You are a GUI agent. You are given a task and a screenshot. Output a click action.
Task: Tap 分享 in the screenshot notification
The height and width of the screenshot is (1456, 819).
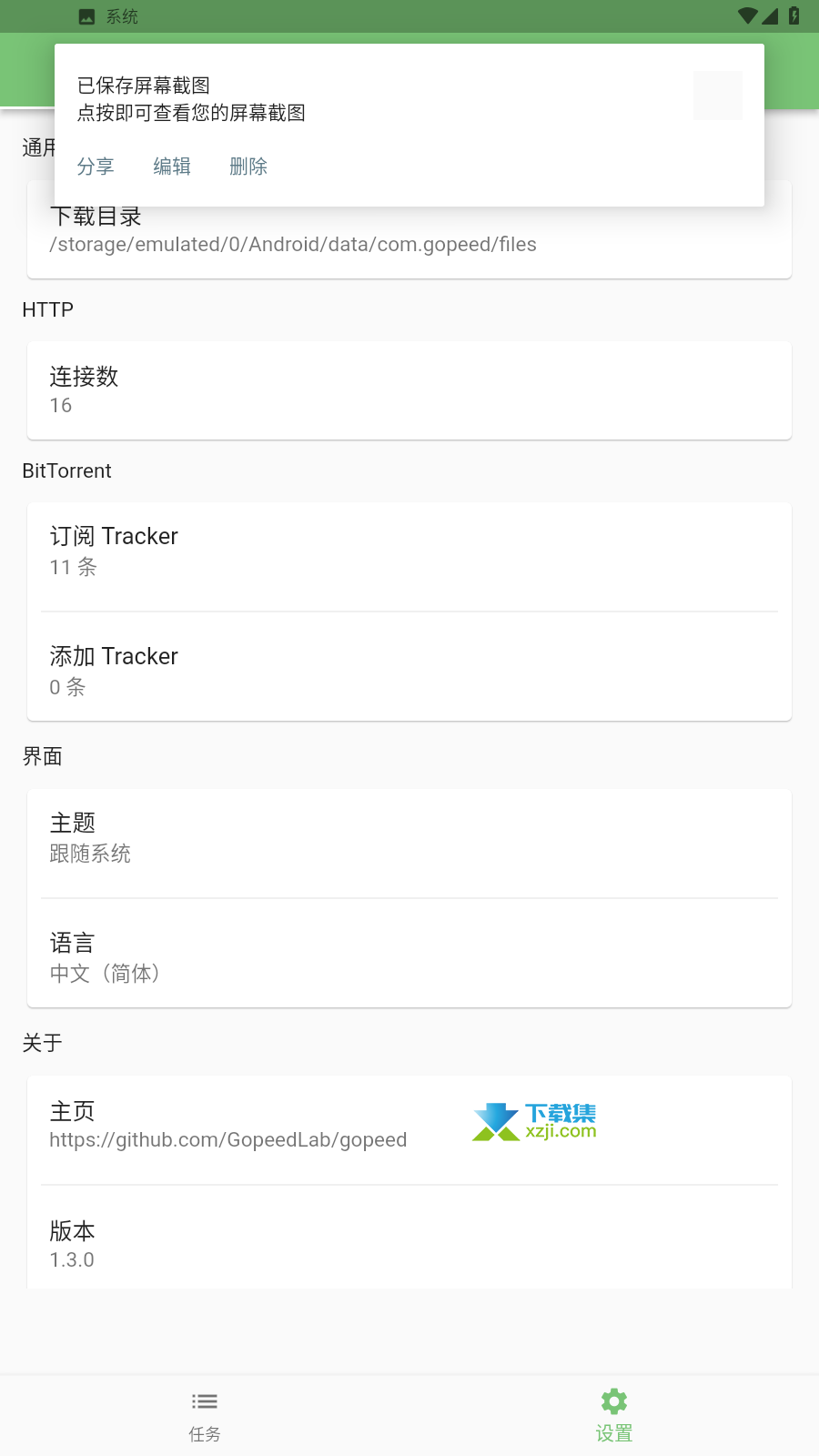(96, 167)
